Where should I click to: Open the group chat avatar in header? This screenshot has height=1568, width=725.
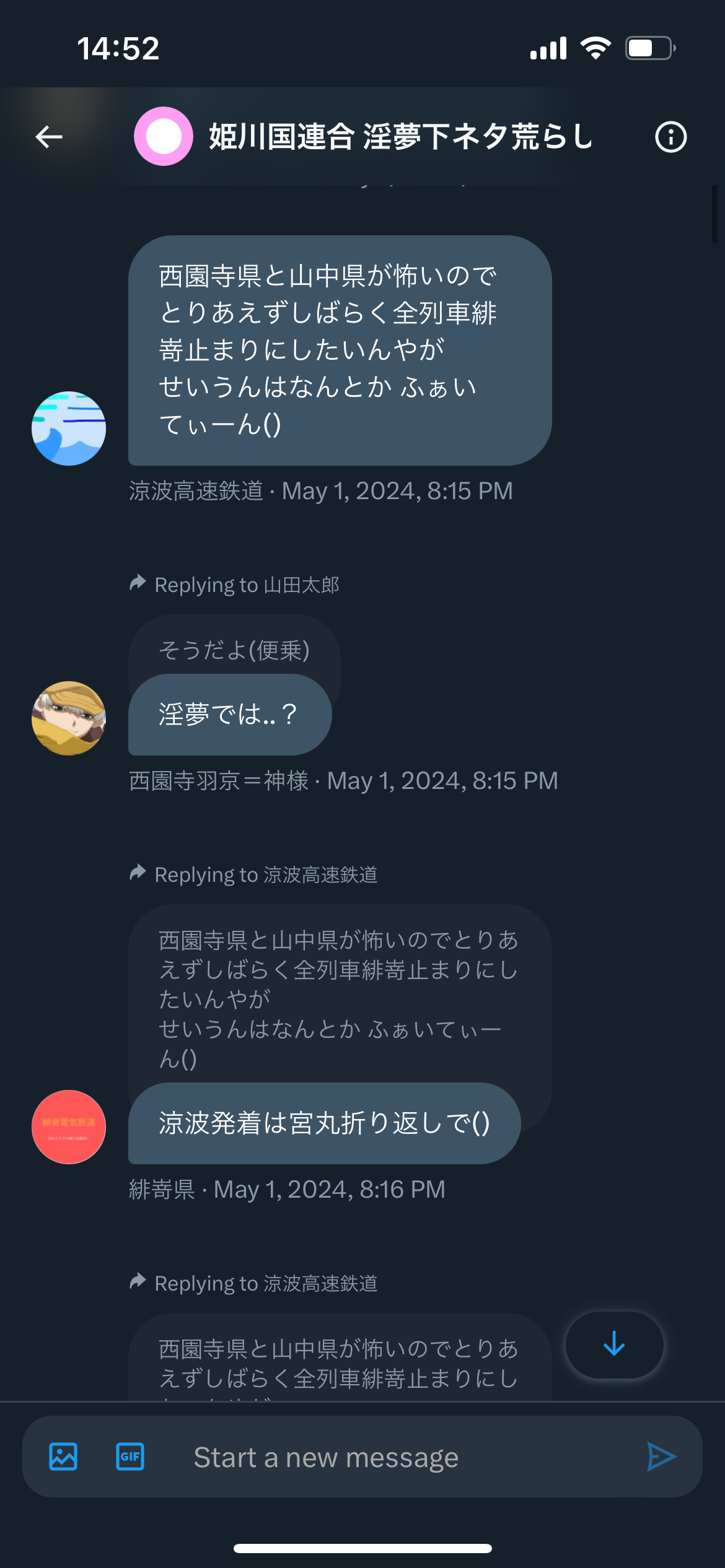click(x=164, y=136)
